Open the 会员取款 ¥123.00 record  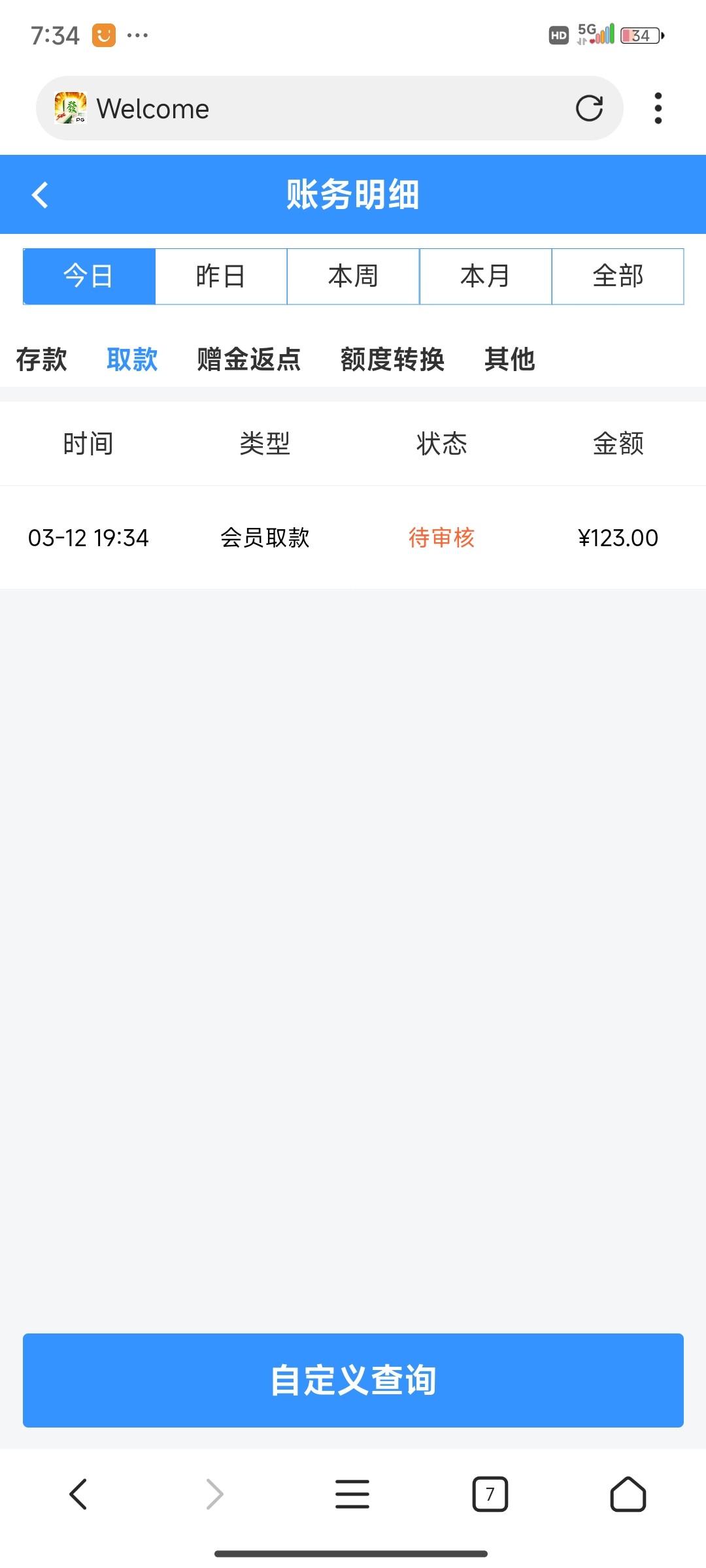353,538
